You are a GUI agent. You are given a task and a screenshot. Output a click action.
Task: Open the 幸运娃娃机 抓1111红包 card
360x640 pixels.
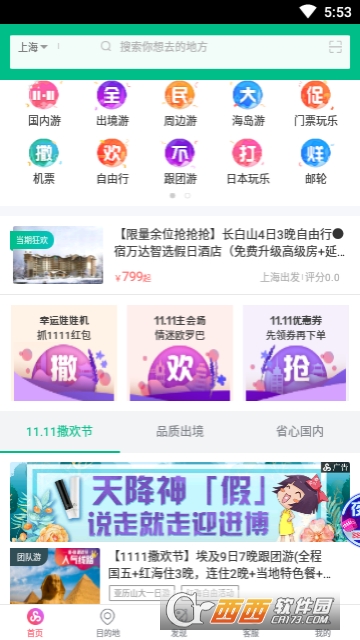pyautogui.click(x=64, y=353)
